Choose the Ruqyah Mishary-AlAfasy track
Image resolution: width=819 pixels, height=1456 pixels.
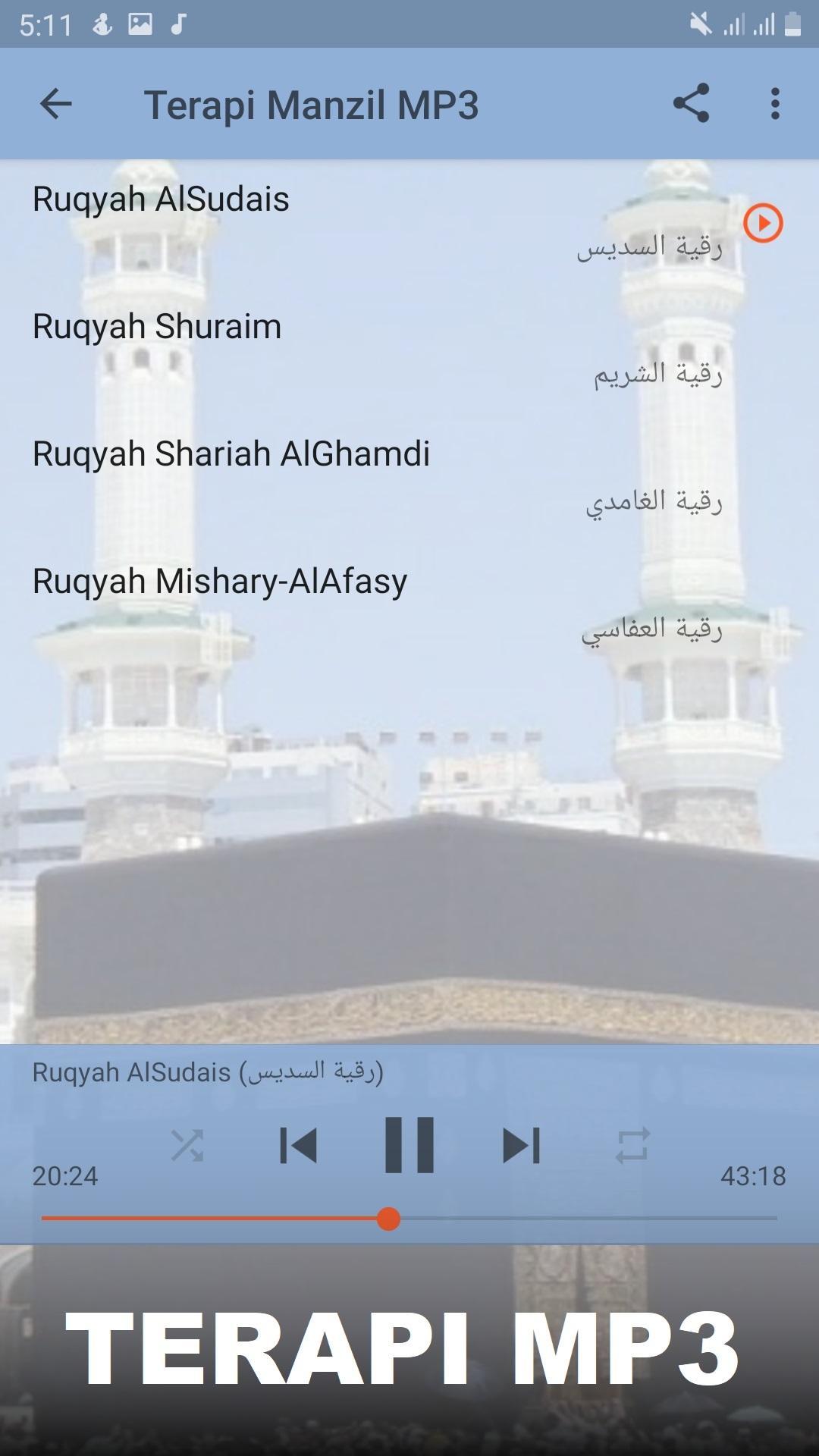[x=220, y=582]
